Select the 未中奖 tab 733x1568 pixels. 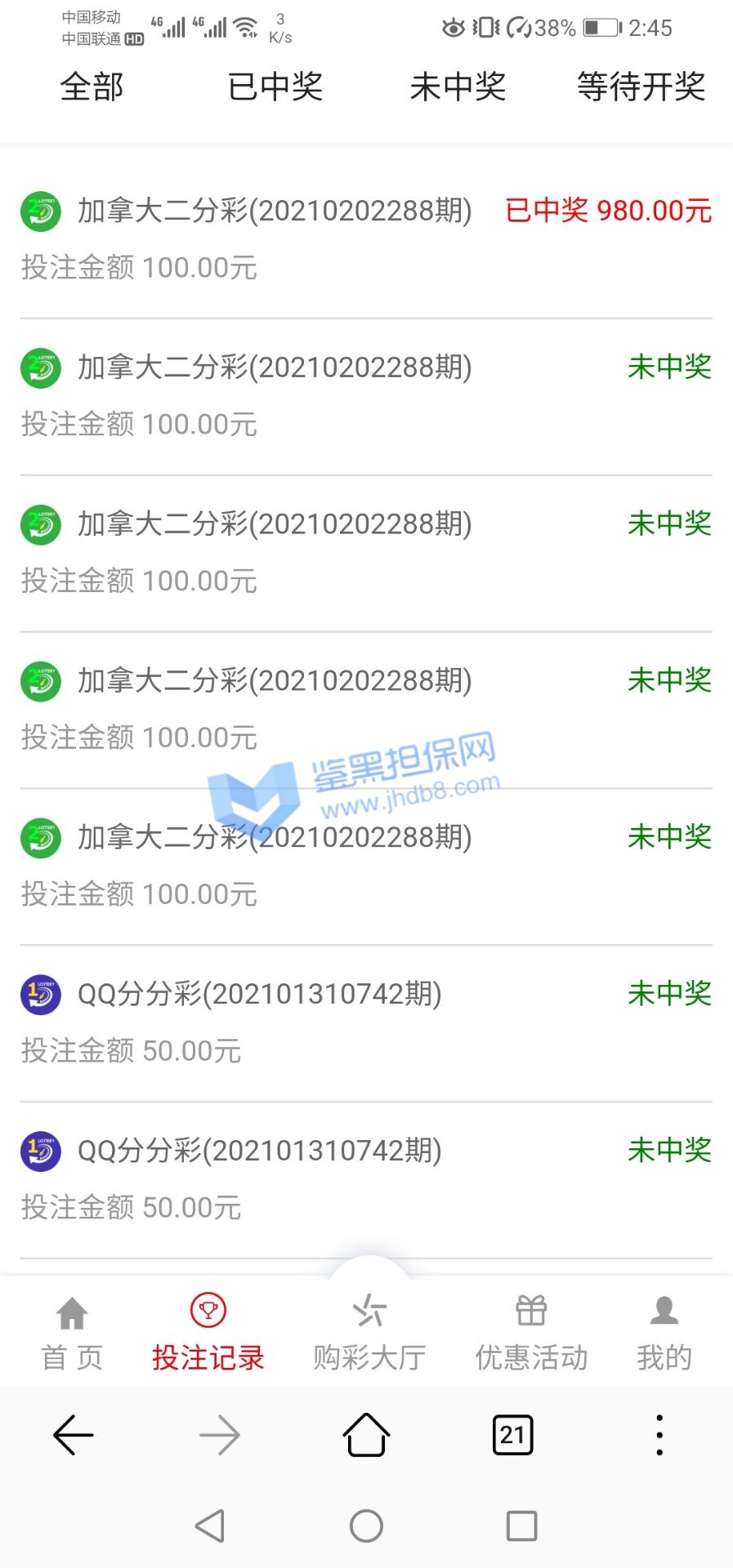pos(458,87)
